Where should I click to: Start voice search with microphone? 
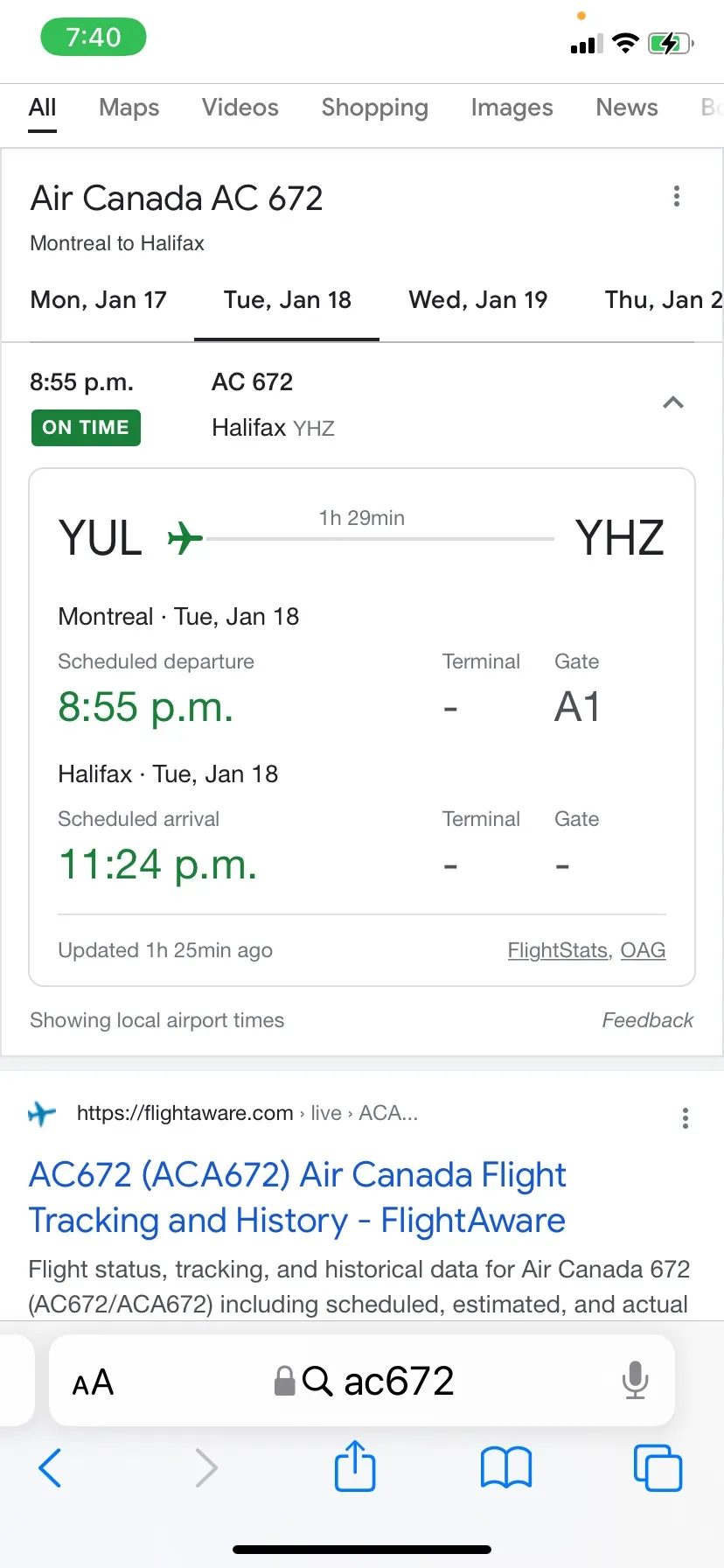click(x=636, y=1381)
